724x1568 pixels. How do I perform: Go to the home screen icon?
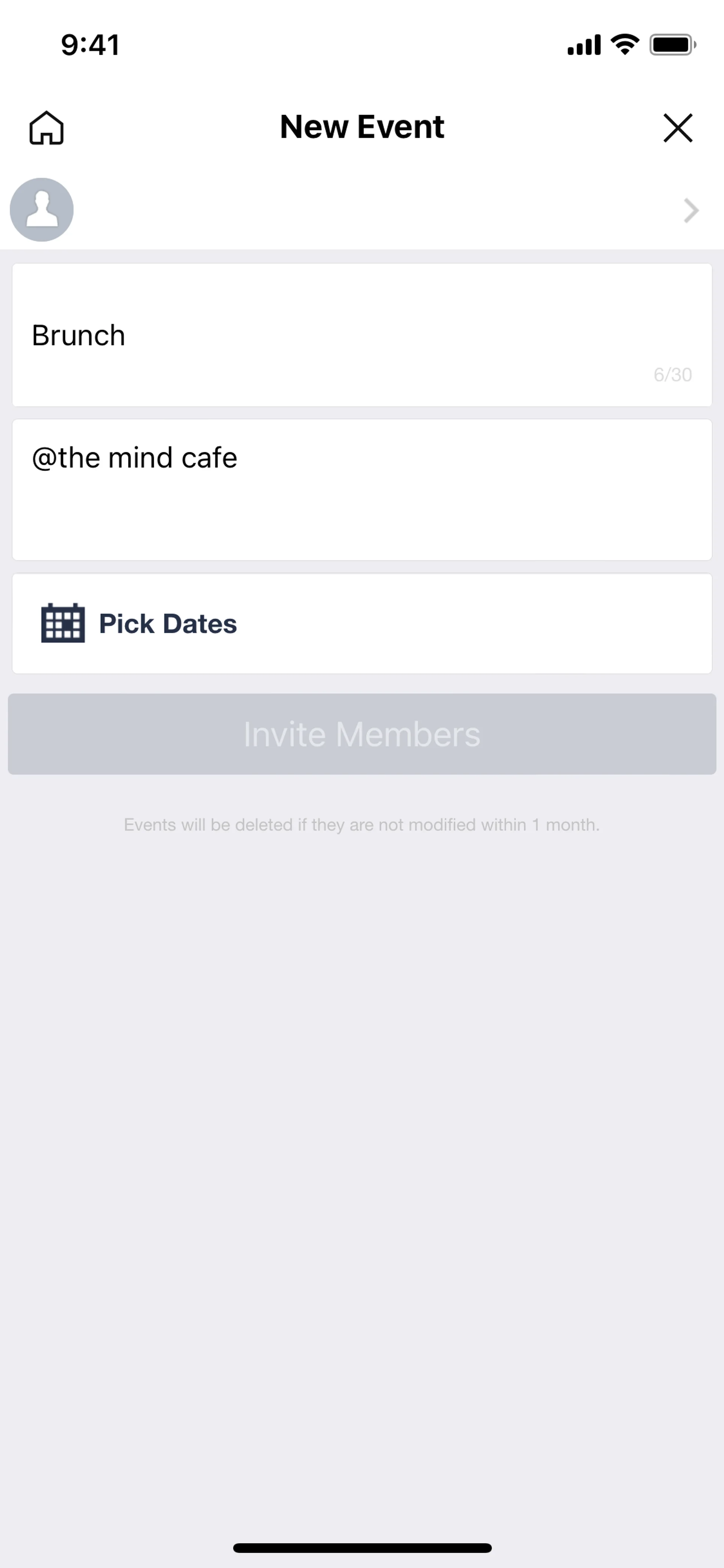tap(46, 128)
